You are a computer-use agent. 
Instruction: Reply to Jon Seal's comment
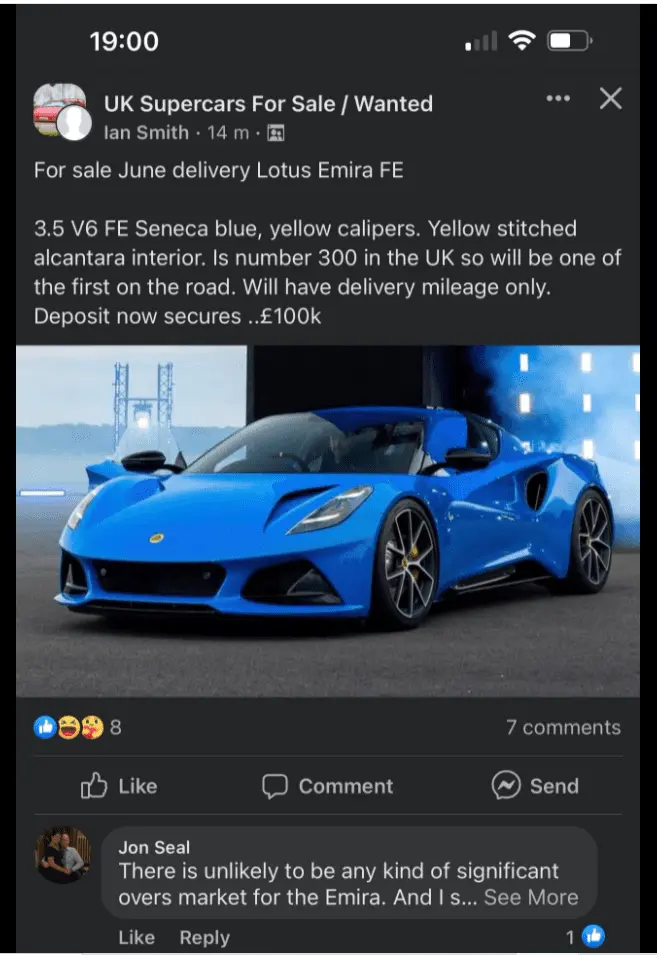tap(204, 937)
